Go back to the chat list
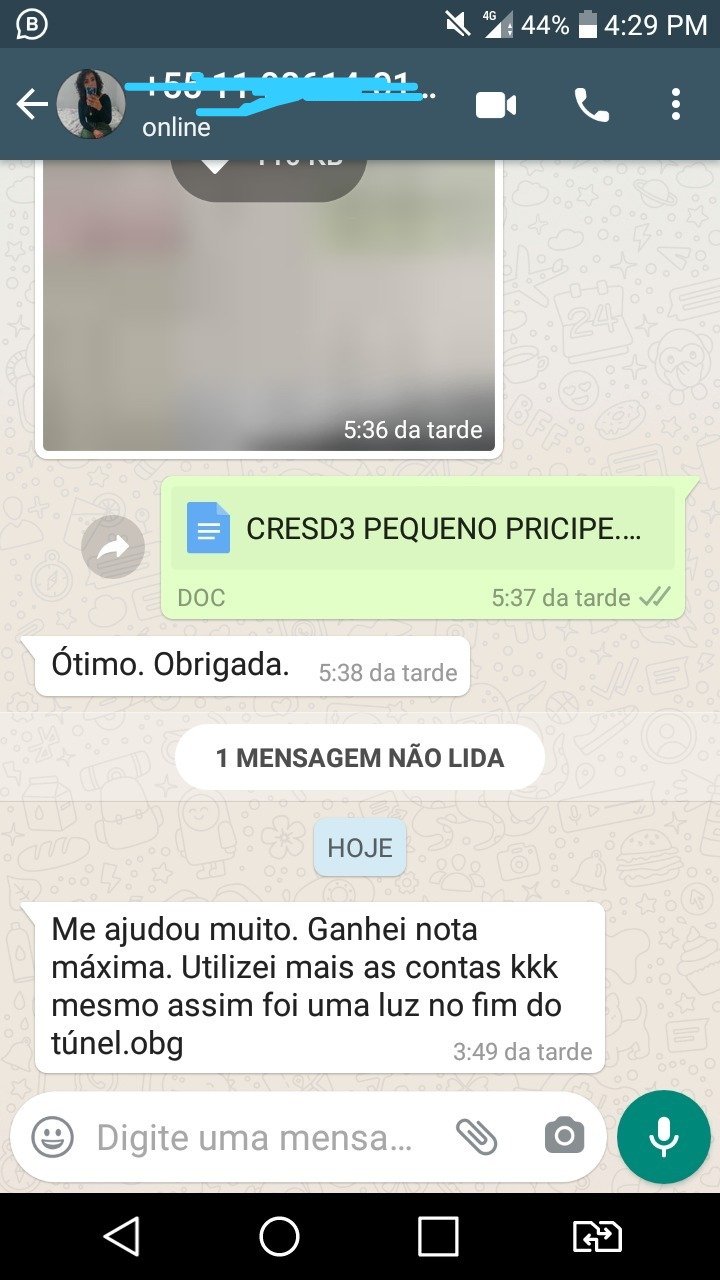The height and width of the screenshot is (1280, 720). tap(31, 104)
